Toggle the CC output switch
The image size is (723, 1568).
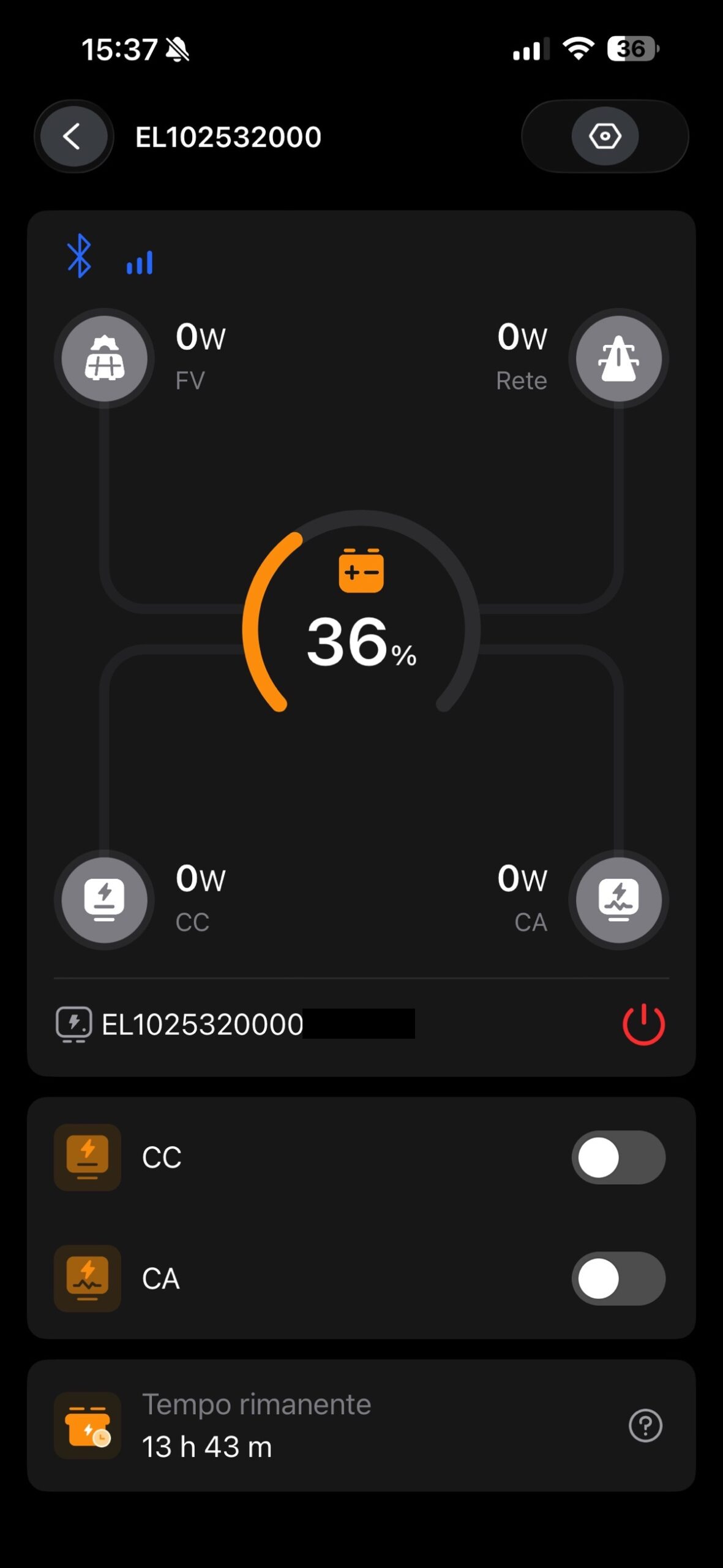coord(618,1157)
